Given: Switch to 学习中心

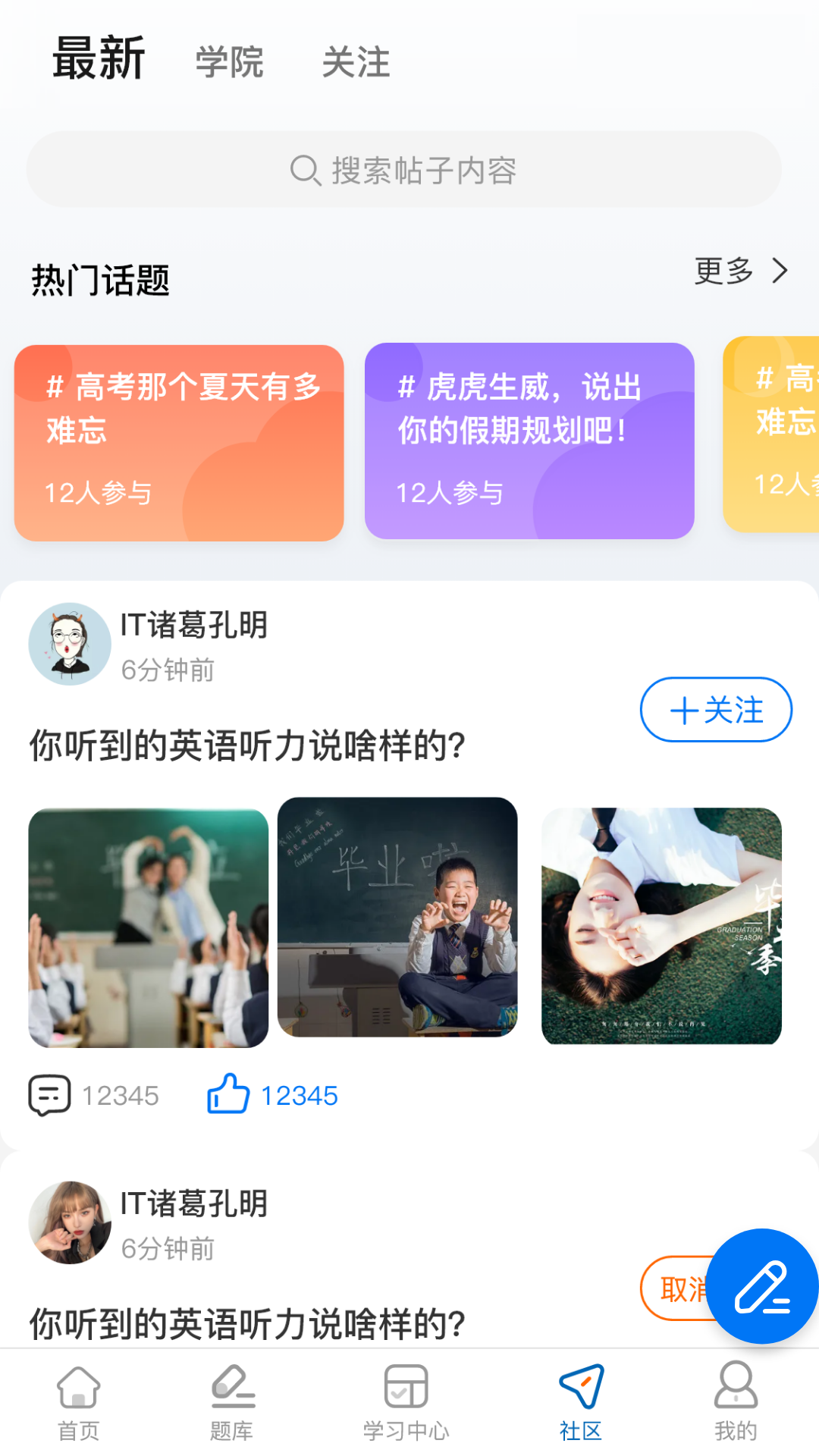Looking at the screenshot, I should 406,1401.
